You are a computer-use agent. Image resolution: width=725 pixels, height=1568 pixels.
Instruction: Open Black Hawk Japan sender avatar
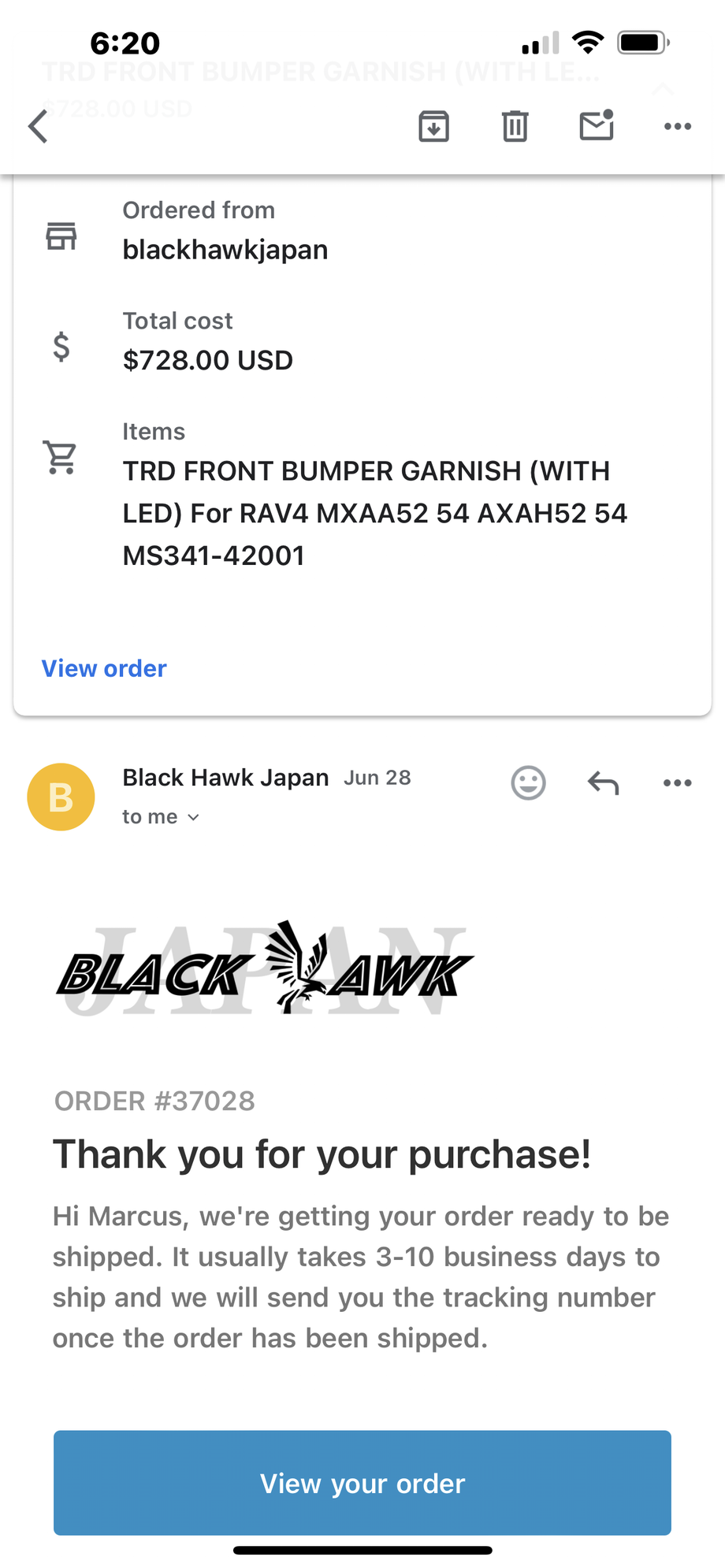click(61, 797)
